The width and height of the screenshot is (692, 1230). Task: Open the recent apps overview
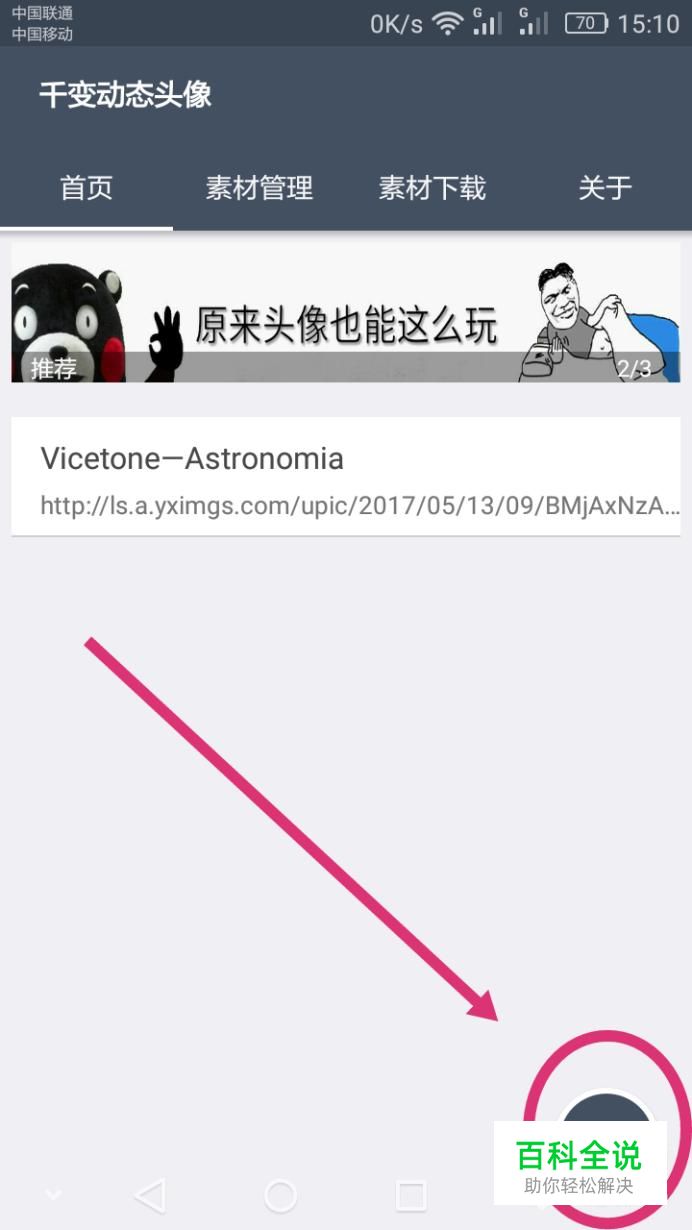(x=411, y=1194)
